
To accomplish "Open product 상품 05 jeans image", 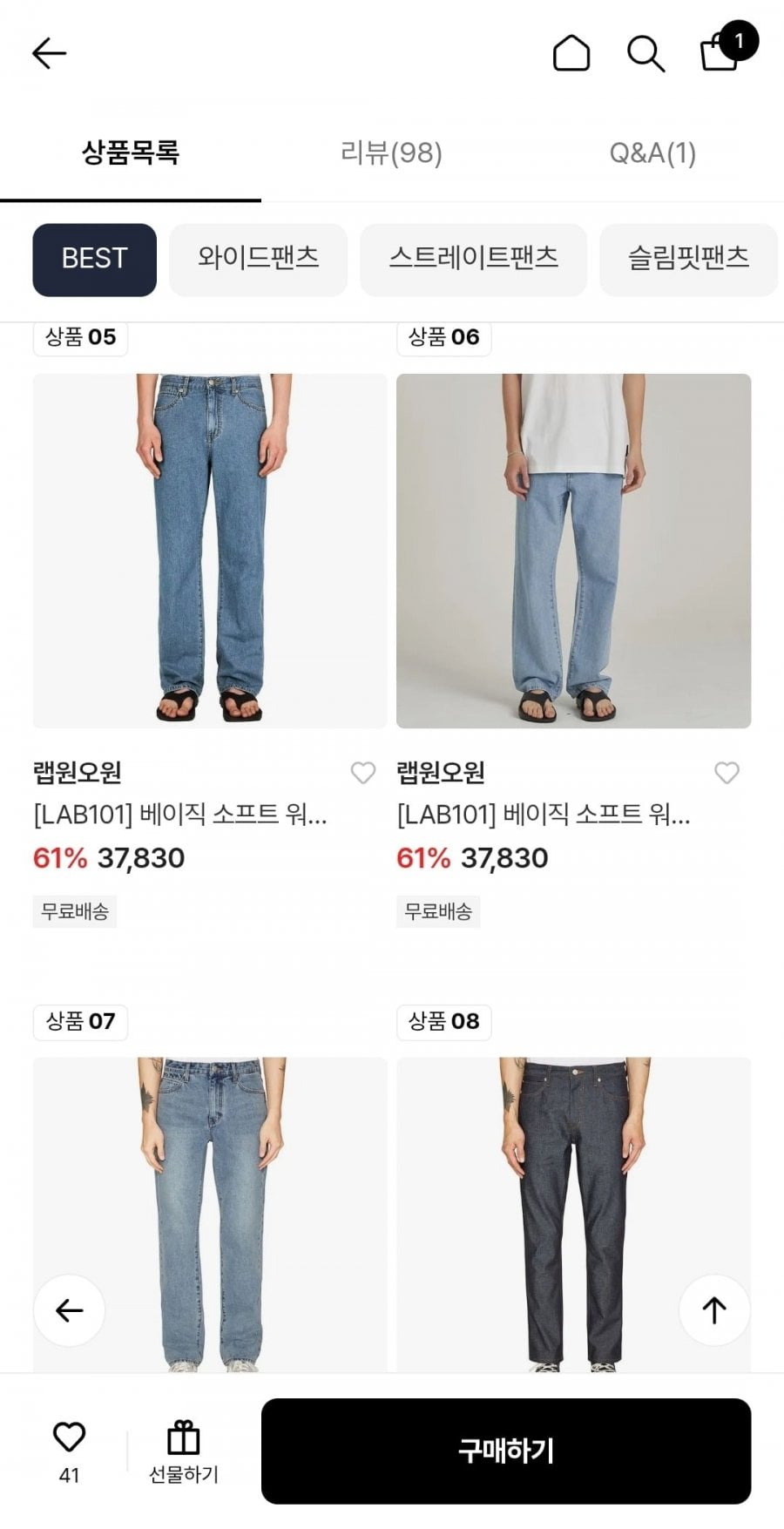I will (x=210, y=551).
